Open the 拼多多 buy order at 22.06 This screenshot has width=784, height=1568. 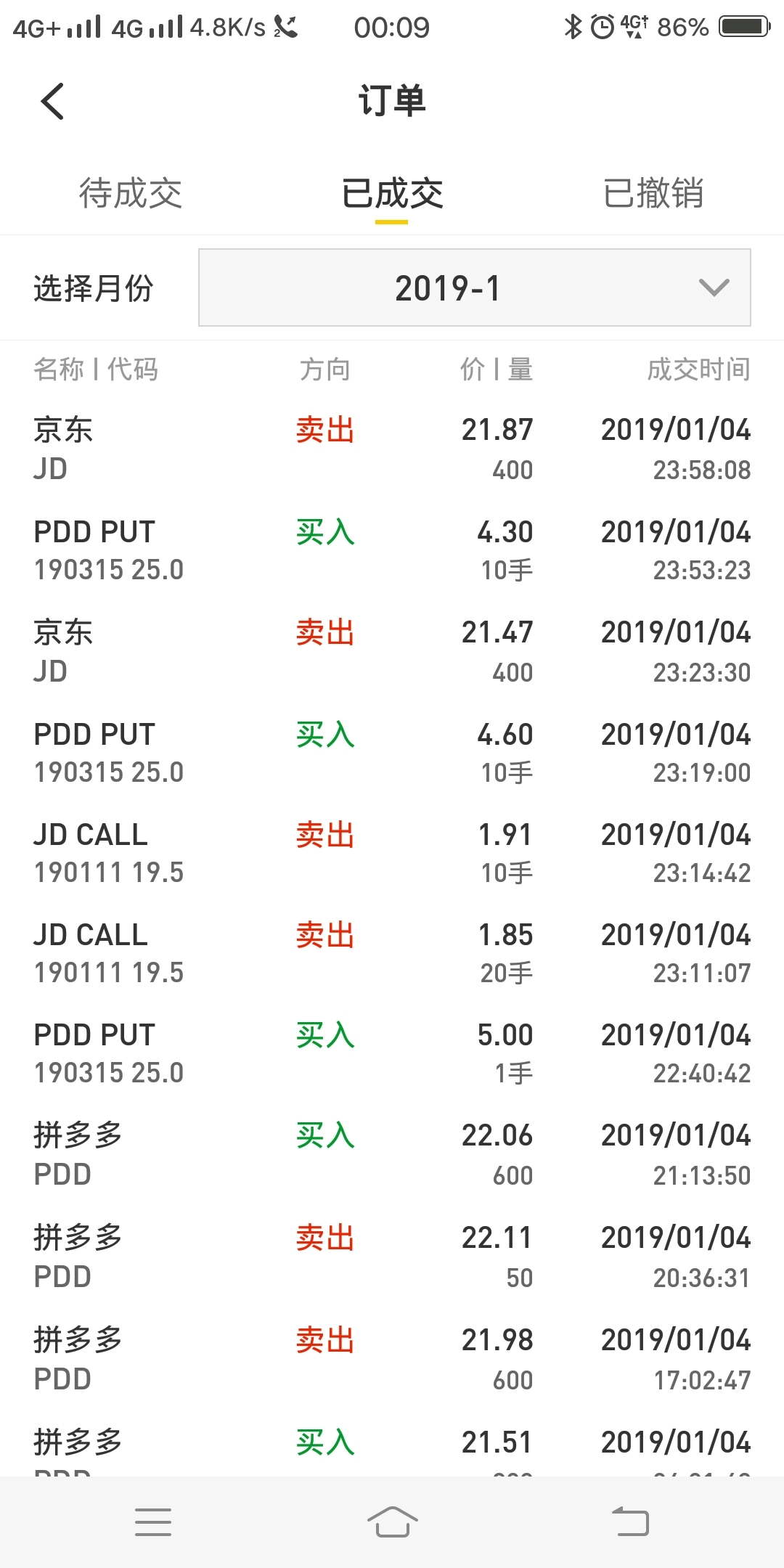tap(392, 1154)
